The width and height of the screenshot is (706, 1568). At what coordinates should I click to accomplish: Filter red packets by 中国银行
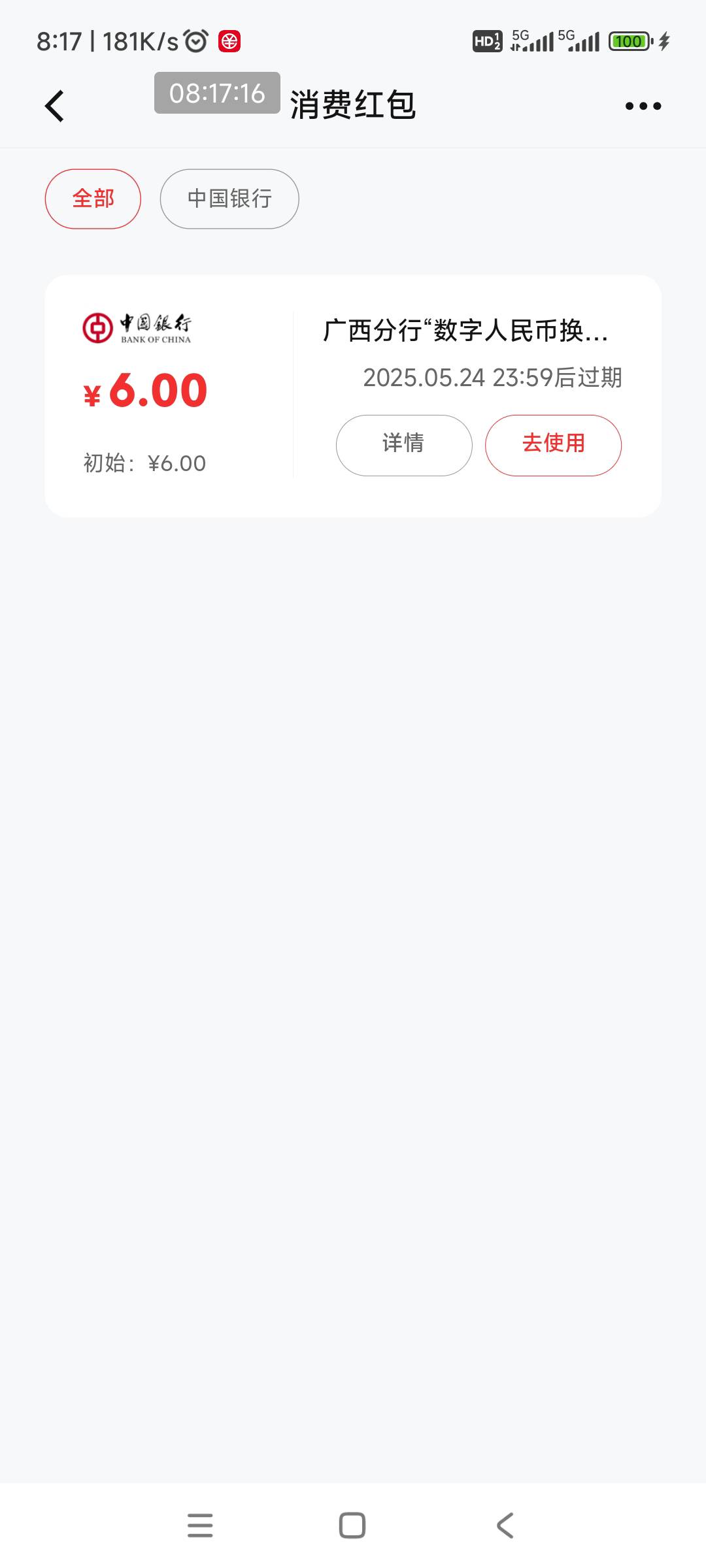click(229, 199)
